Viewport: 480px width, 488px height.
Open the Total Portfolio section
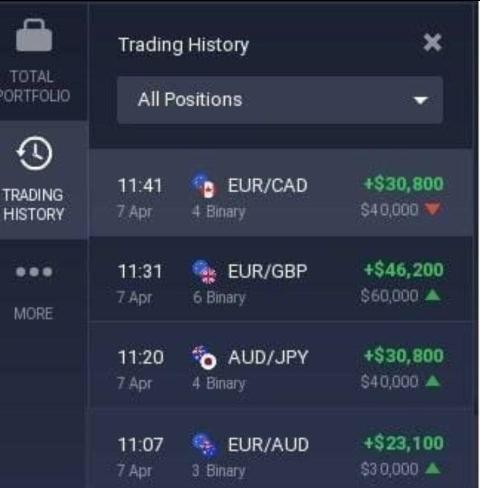click(35, 61)
